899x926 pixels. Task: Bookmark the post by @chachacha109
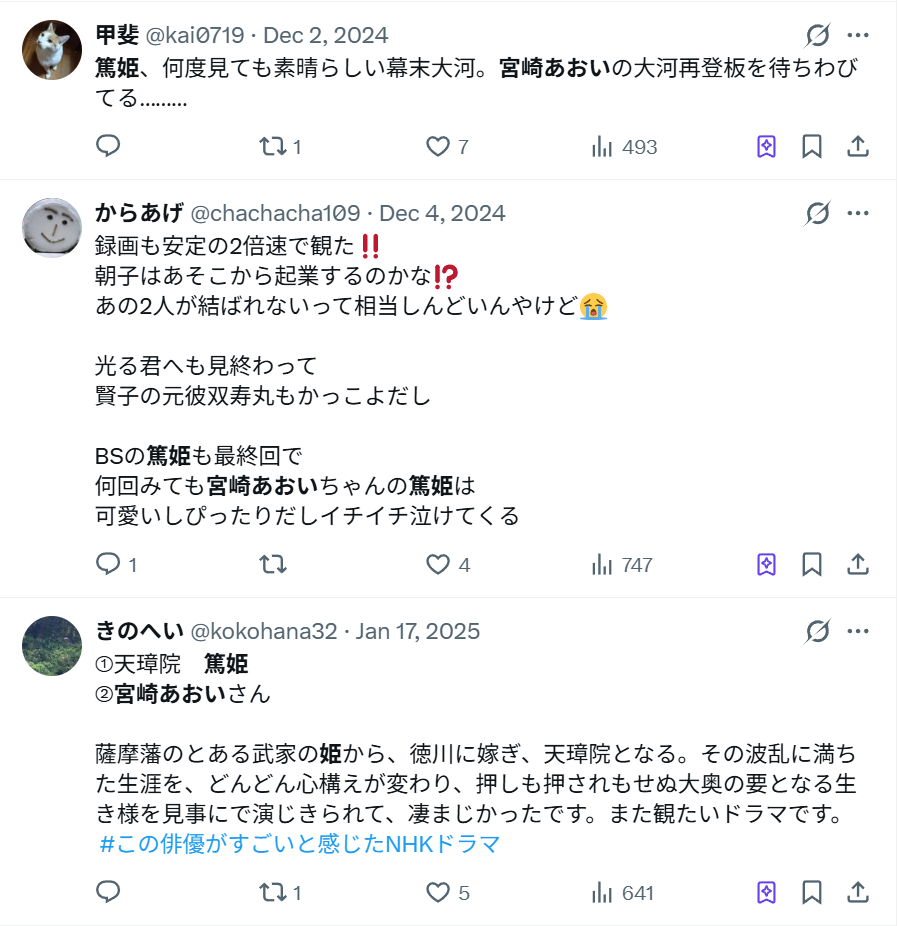coord(812,565)
